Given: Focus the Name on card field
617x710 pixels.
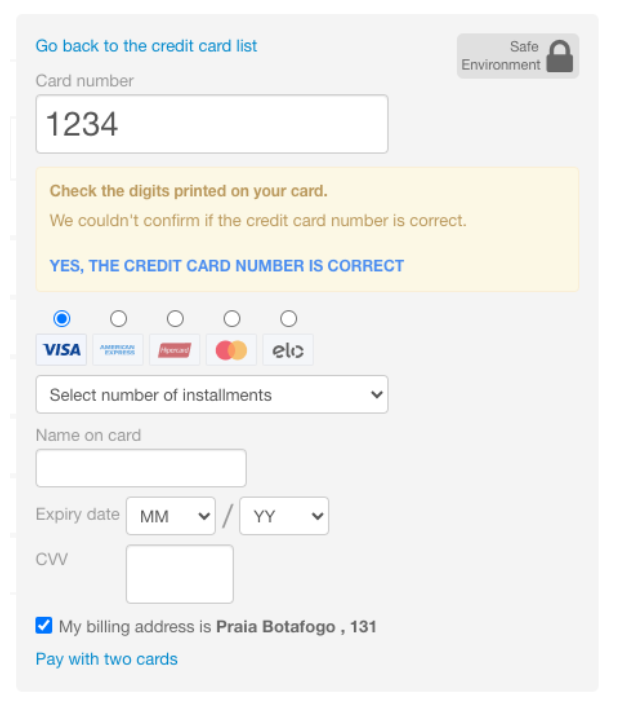Looking at the screenshot, I should point(141,468).
